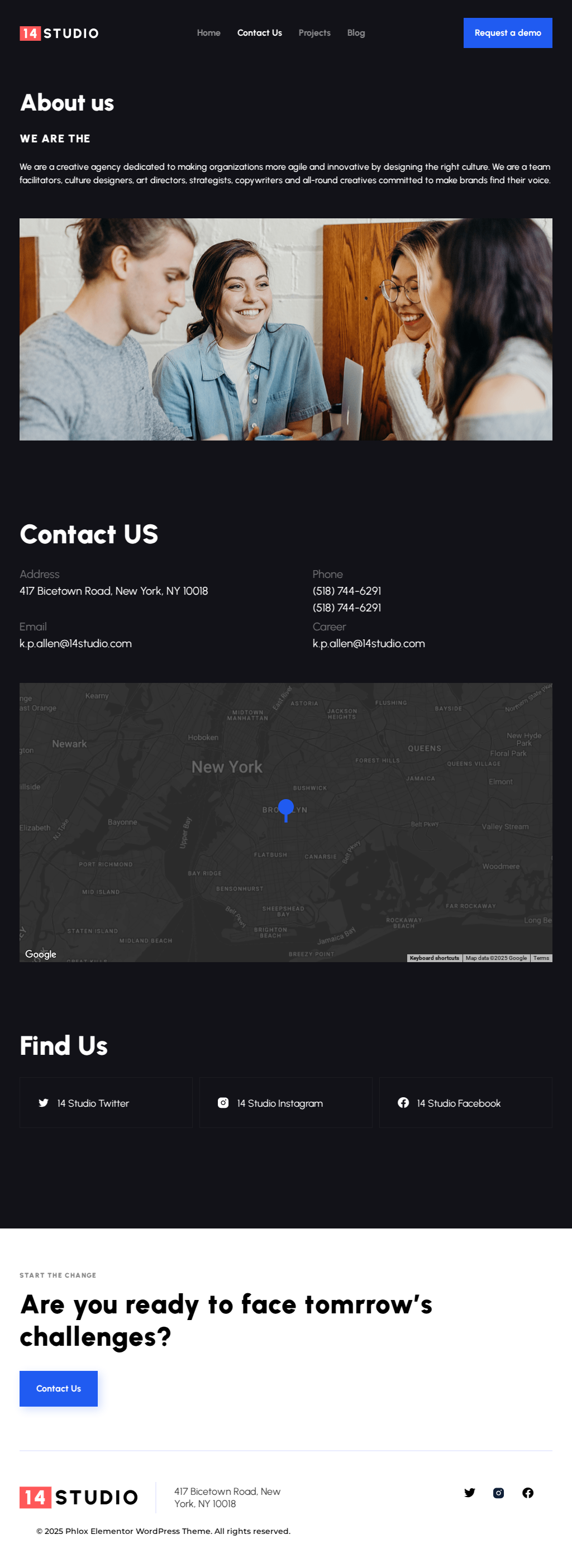The width and height of the screenshot is (572, 1568).
Task: Open the Home nav link
Action: click(208, 33)
